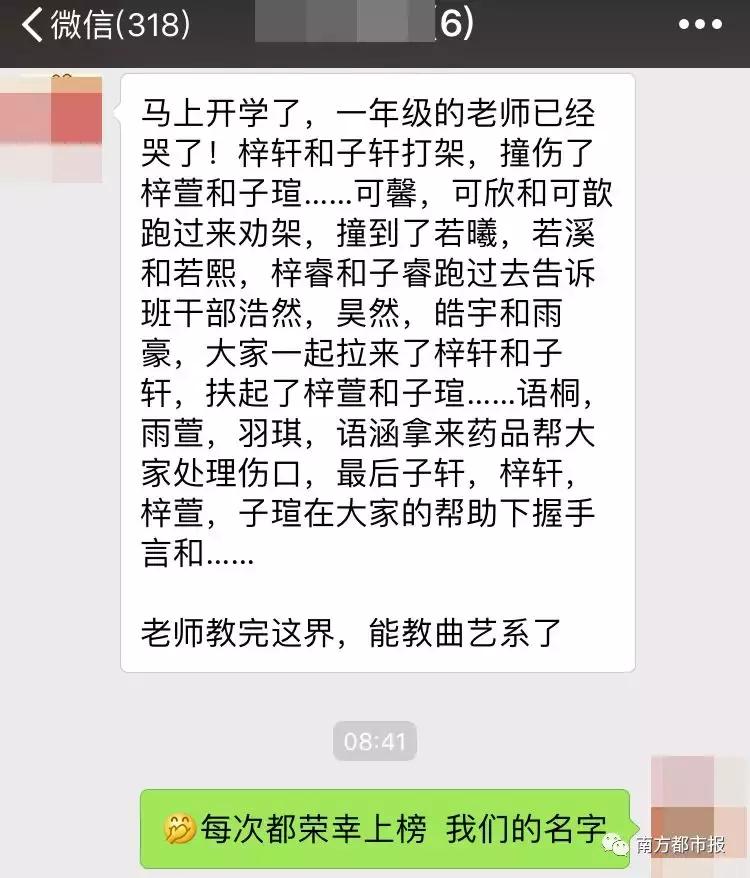
Task: Tap the (6) member count in the title
Action: point(454,24)
